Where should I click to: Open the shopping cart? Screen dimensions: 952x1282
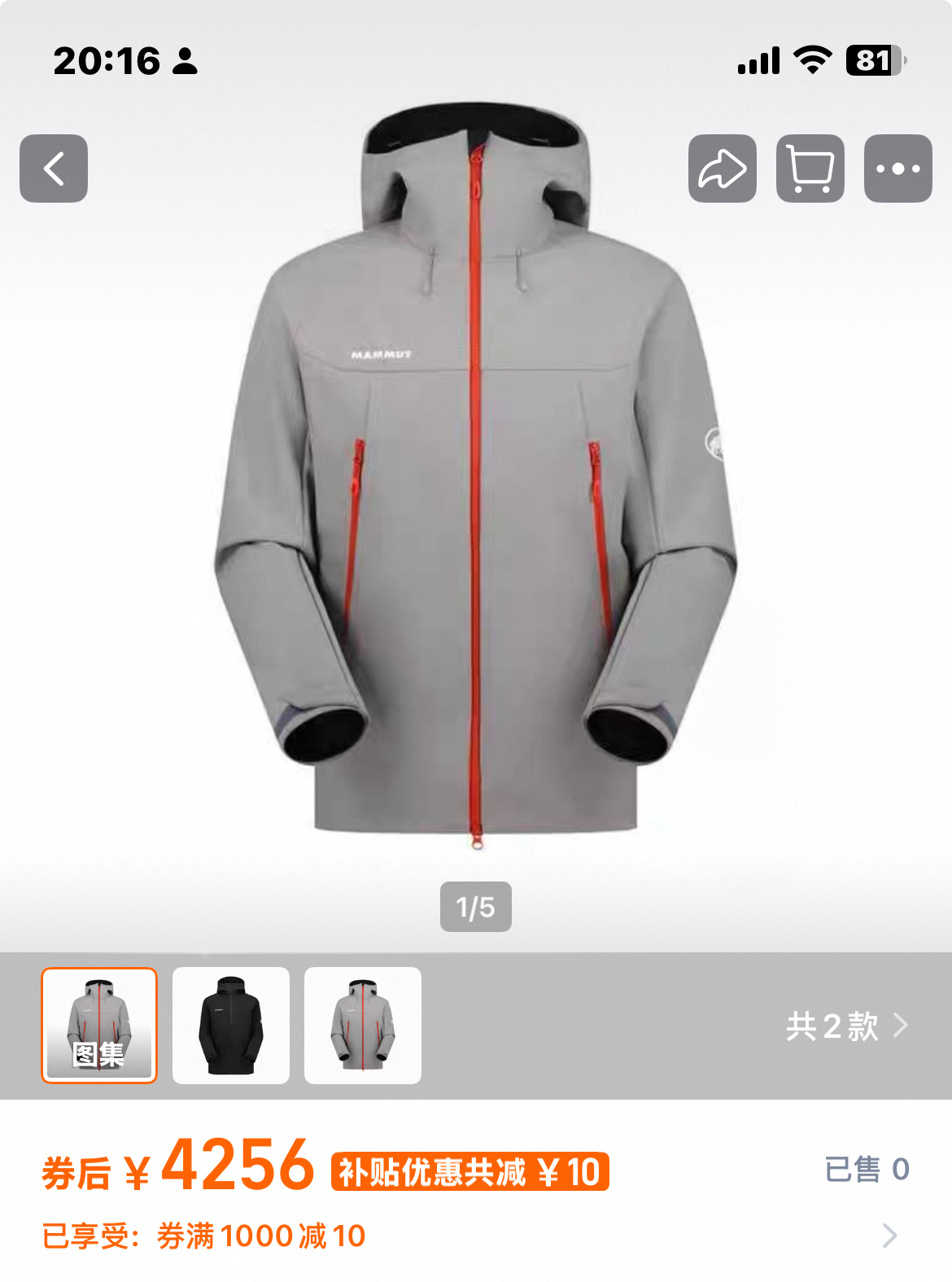[x=810, y=168]
